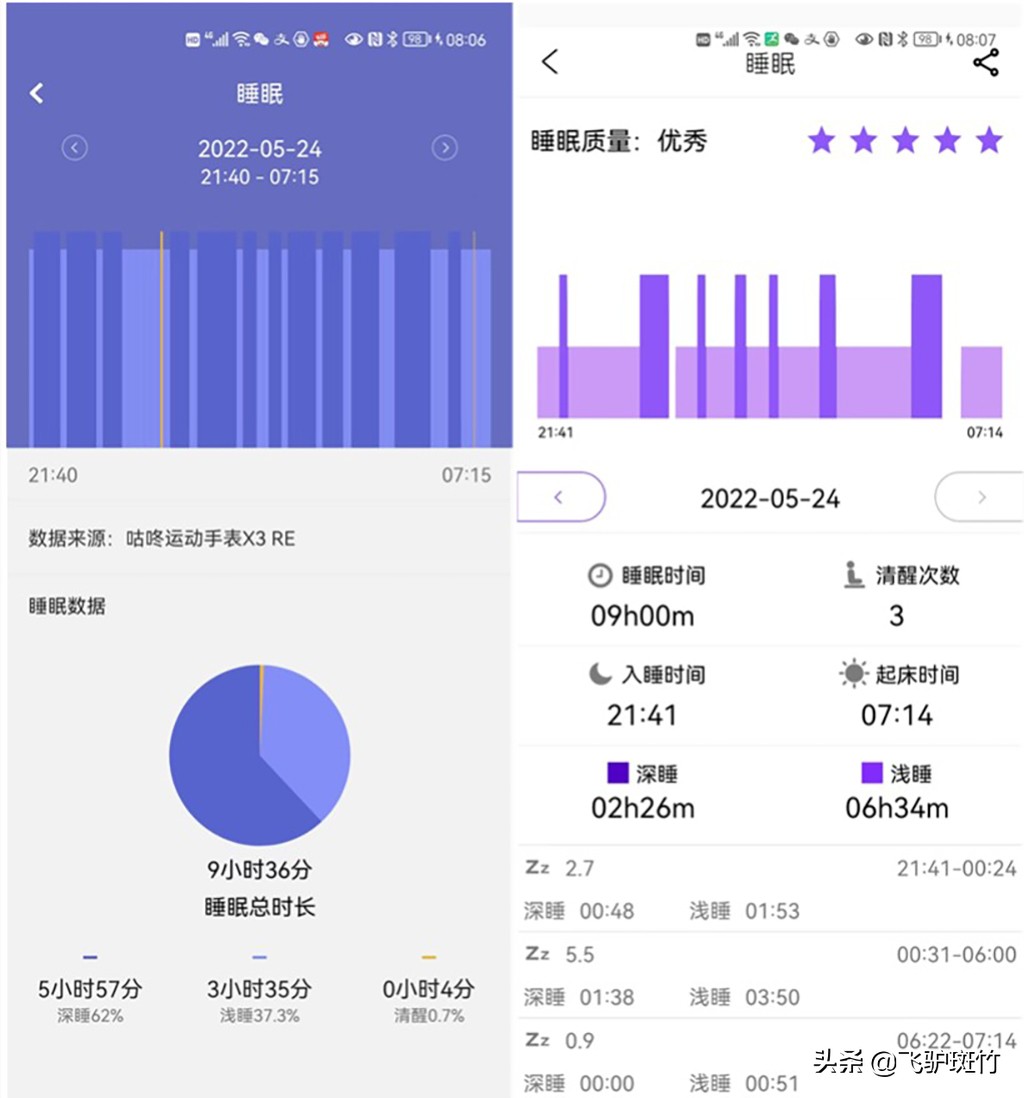Select the first star in the rating row
Screen dimensions: 1024x1098
820,141
